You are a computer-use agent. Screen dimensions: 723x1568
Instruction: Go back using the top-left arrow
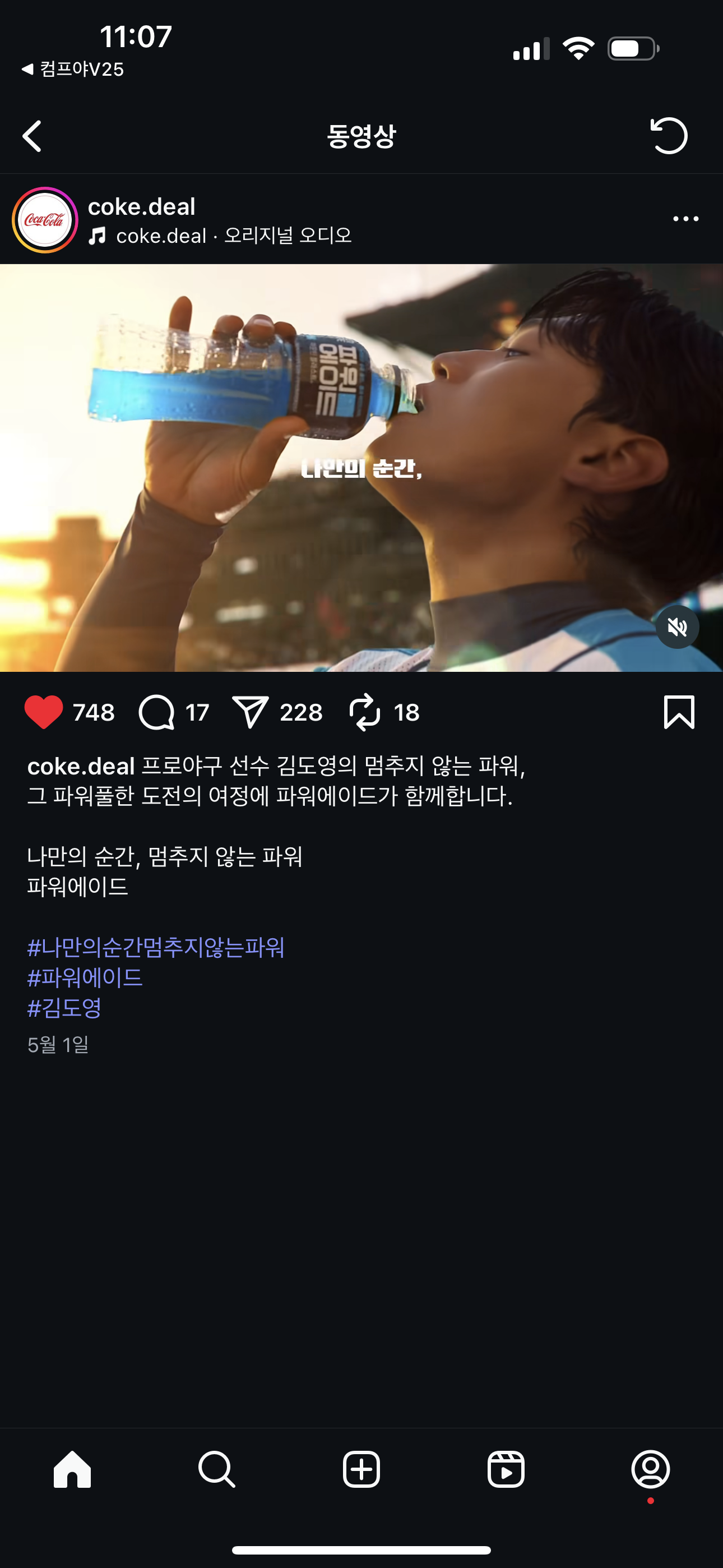click(33, 136)
